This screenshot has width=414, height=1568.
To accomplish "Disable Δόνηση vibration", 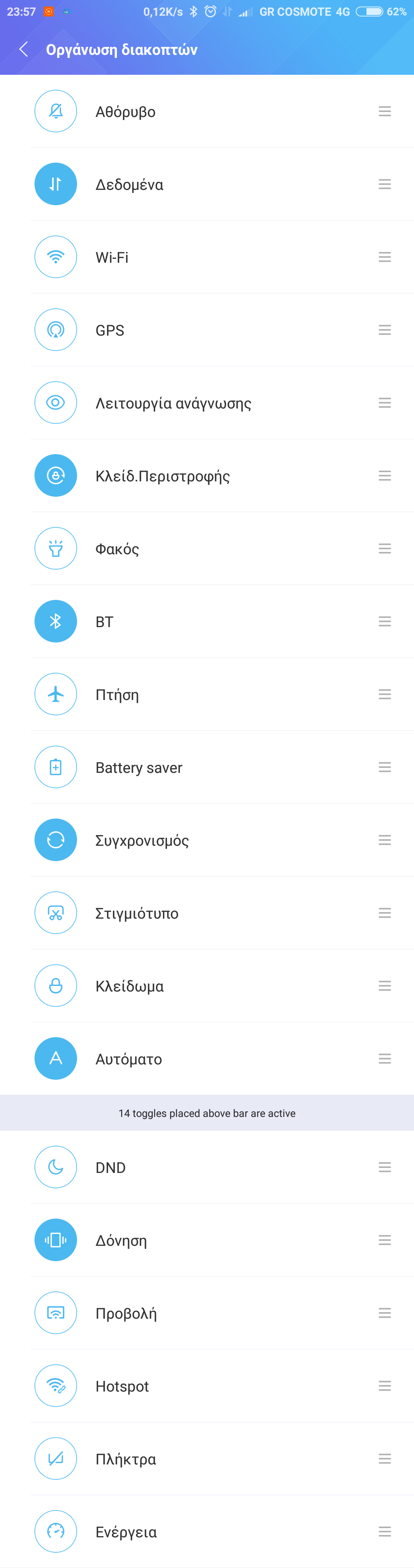I will click(x=55, y=1240).
